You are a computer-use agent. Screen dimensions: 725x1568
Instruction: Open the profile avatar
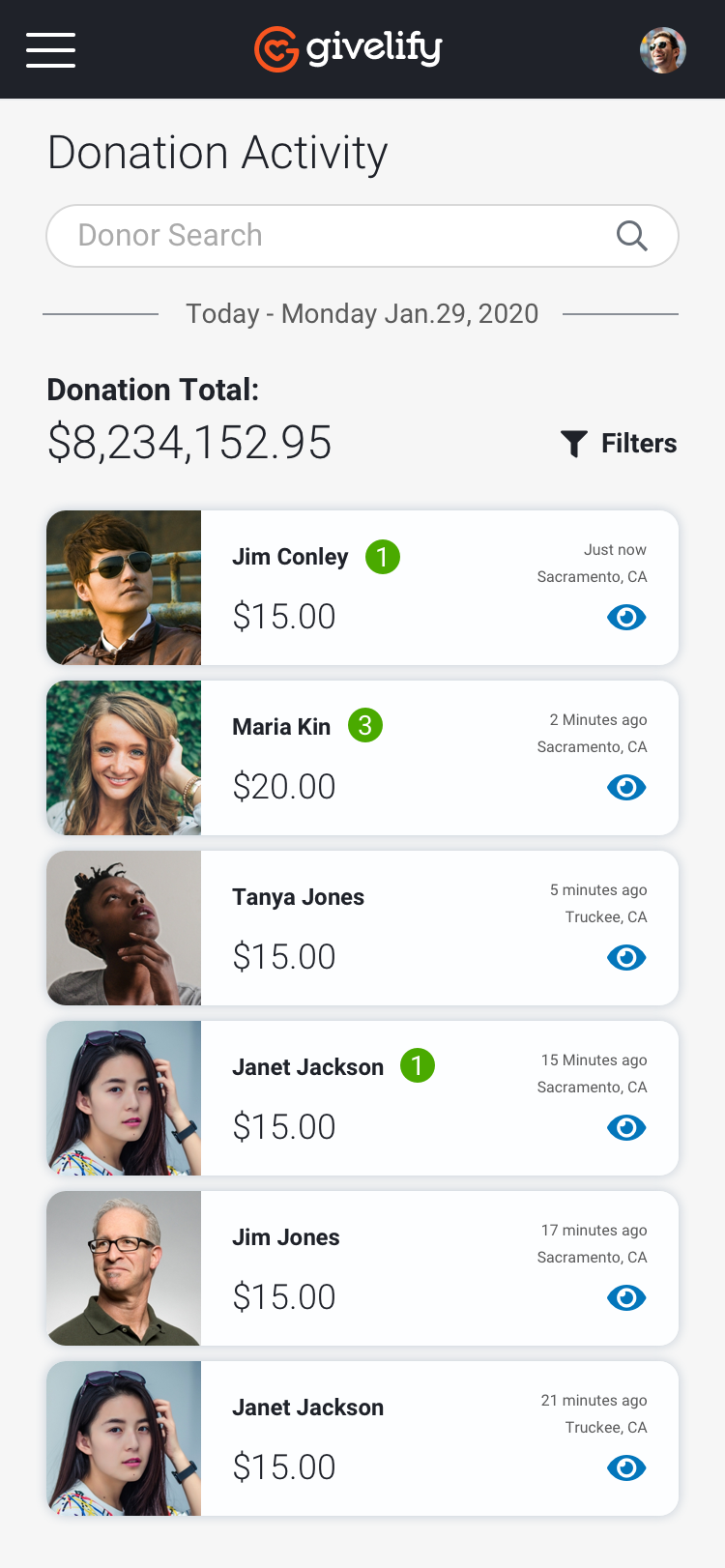pos(663,49)
